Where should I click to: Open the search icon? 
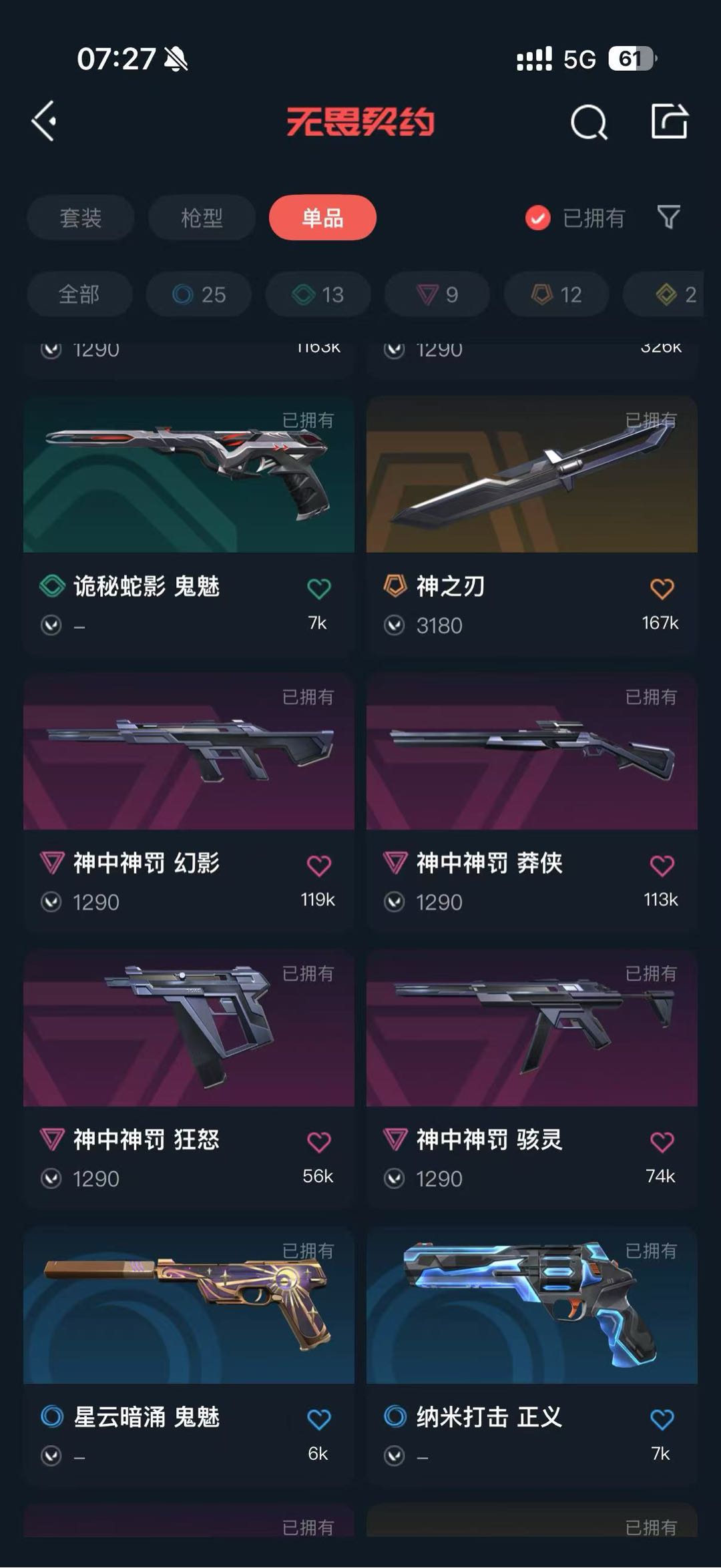(588, 122)
